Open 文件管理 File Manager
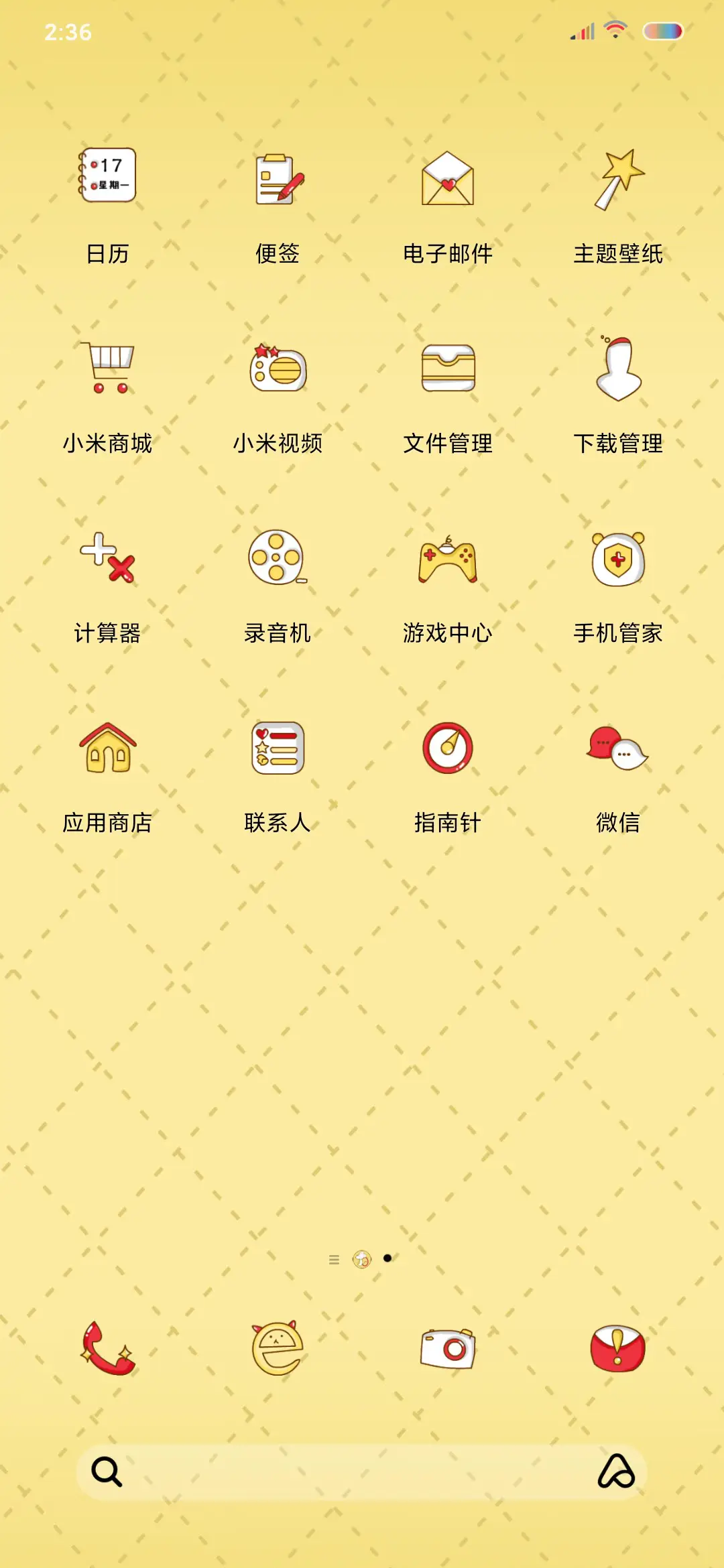Screen dimensions: 724x1568 [x=448, y=369]
